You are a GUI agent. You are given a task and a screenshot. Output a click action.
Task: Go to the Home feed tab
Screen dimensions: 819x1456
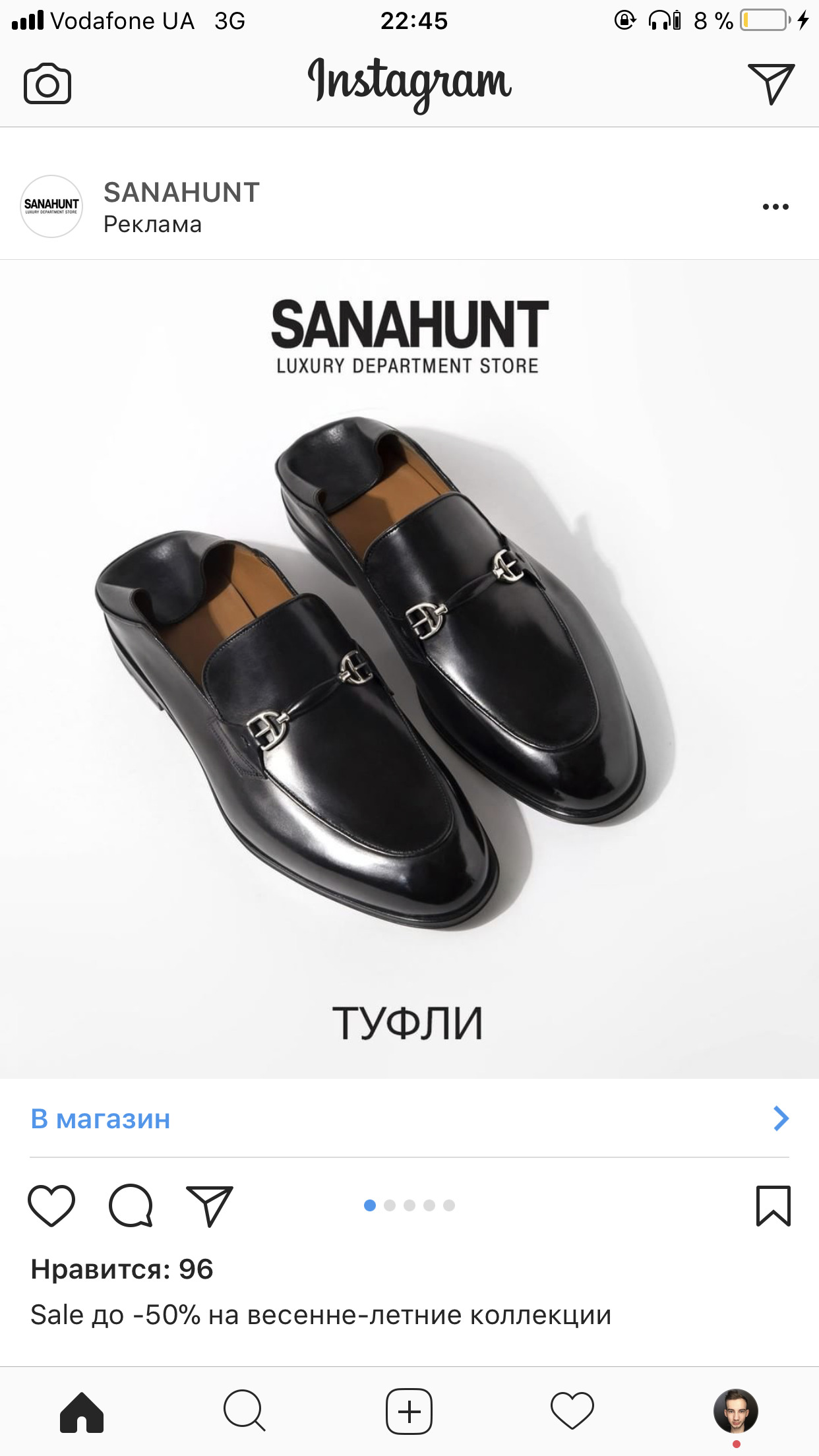(82, 1412)
